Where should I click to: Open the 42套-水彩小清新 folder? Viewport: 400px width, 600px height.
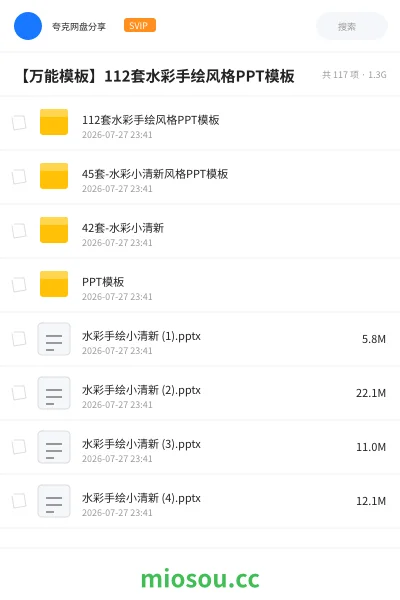(x=200, y=231)
